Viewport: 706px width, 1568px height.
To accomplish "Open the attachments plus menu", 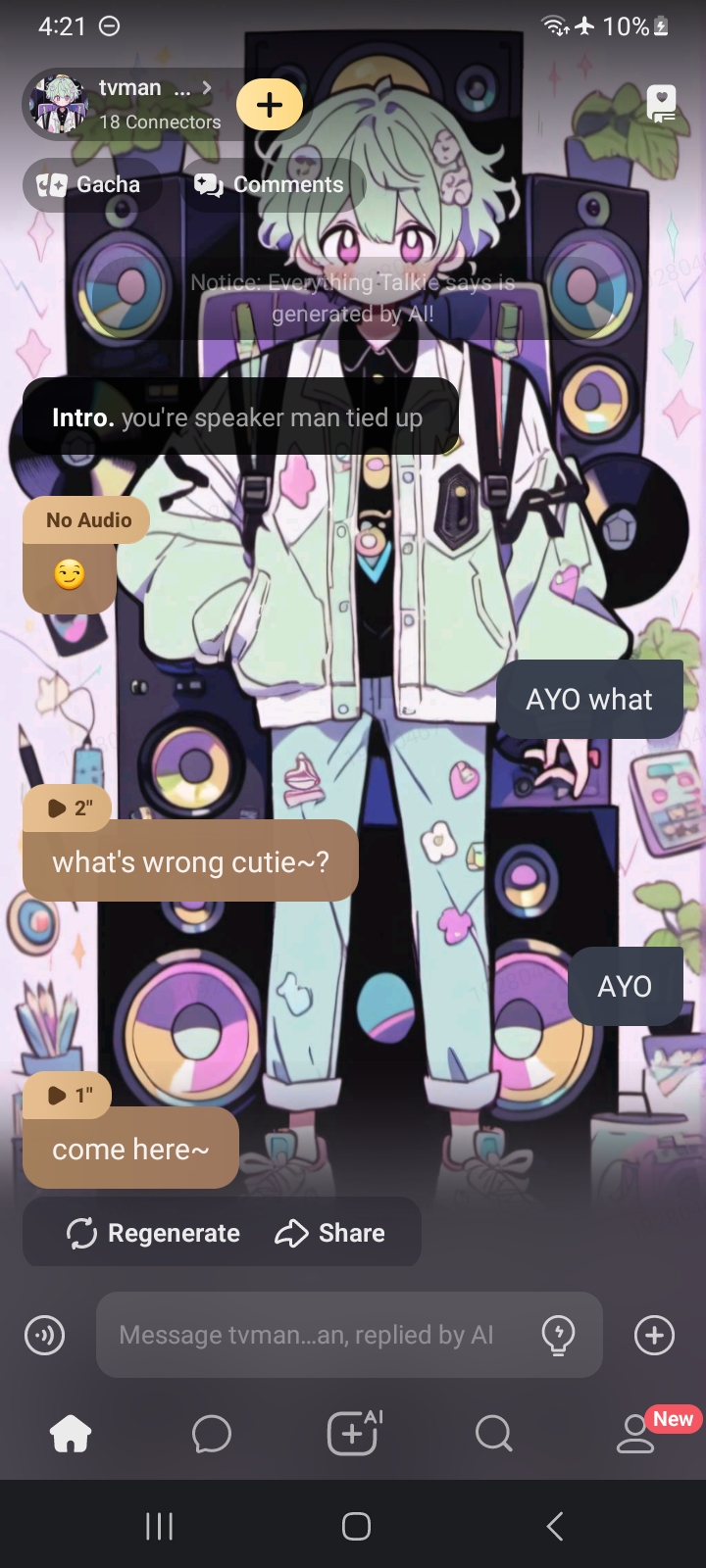I will point(654,1335).
